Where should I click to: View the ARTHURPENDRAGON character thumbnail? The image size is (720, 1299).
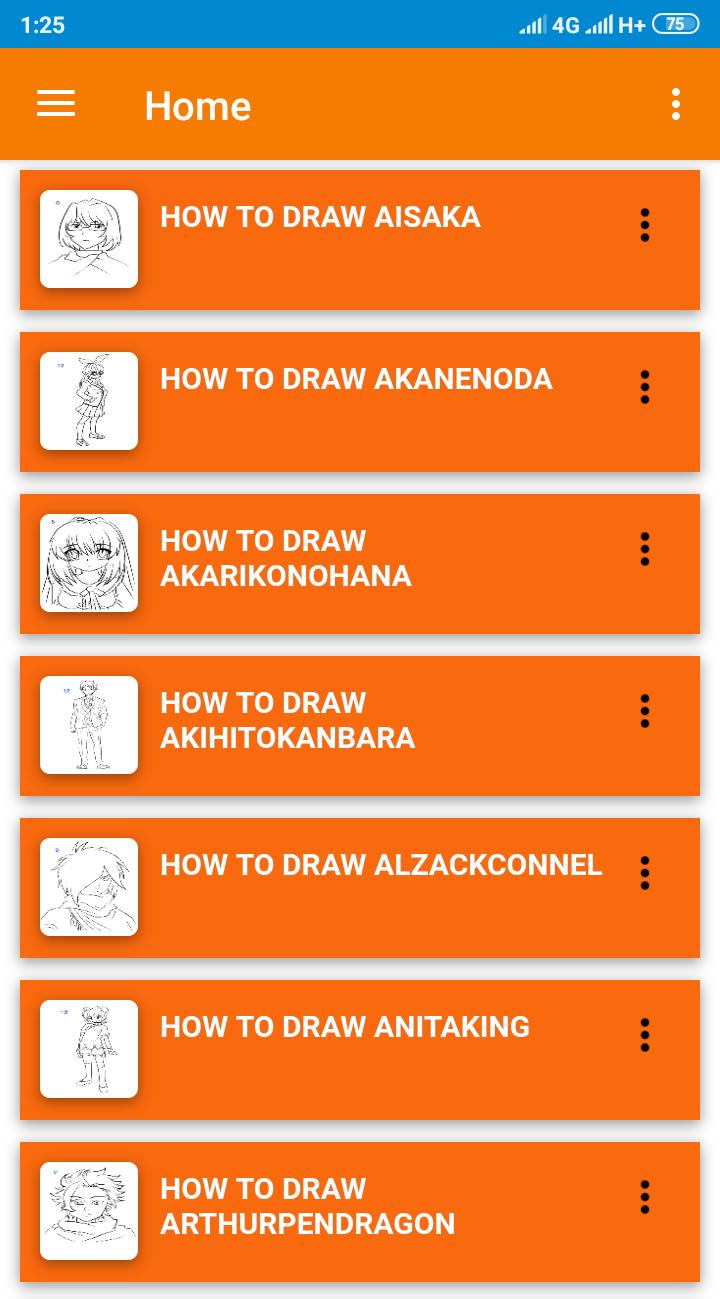89,1211
